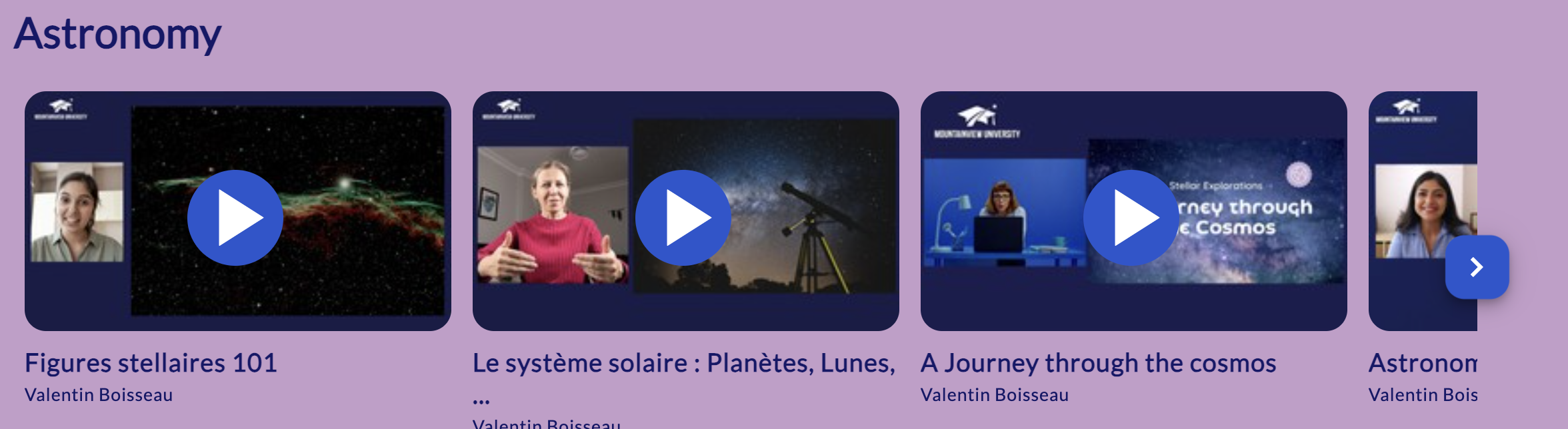Play the Figures stellaires 101 video
The height and width of the screenshot is (429, 1568).
click(235, 218)
